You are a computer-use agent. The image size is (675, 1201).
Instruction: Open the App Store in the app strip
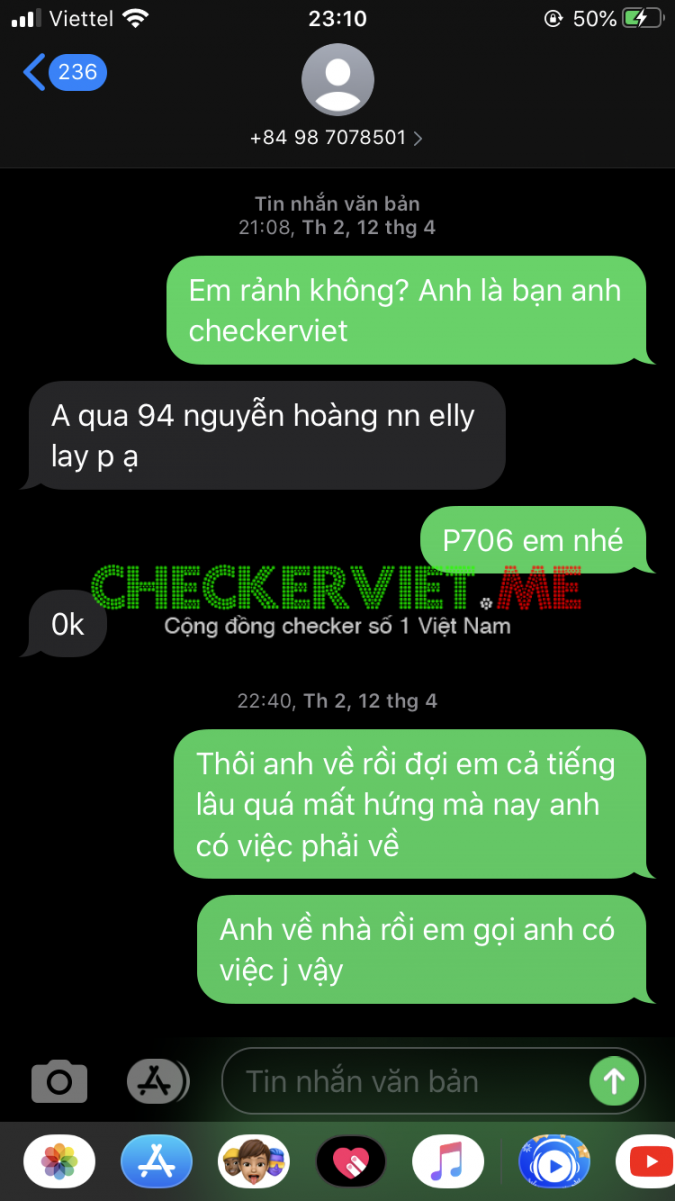(156, 1162)
